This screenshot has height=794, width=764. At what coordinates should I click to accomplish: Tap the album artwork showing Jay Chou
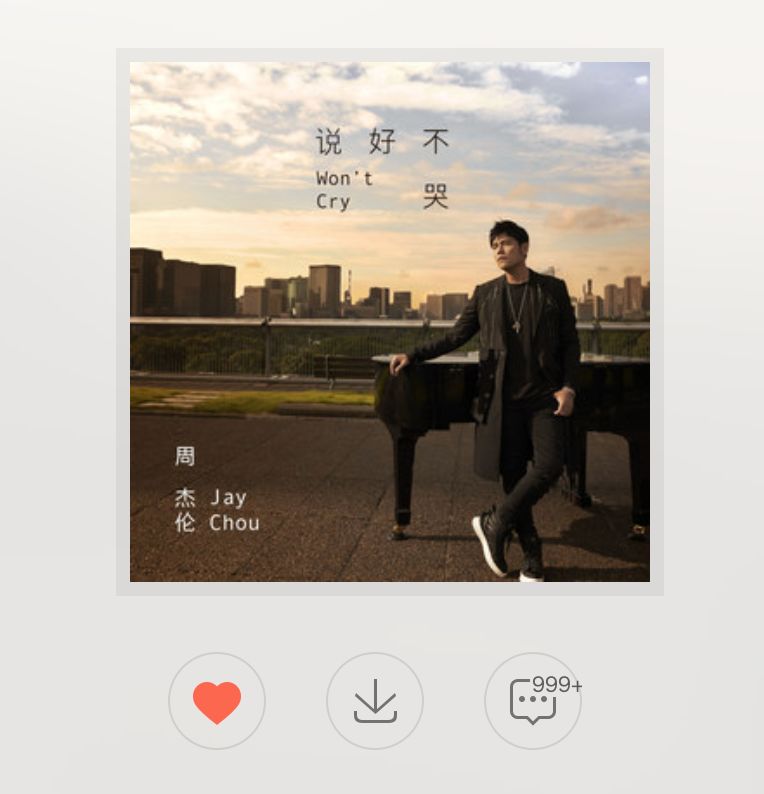pyautogui.click(x=389, y=322)
